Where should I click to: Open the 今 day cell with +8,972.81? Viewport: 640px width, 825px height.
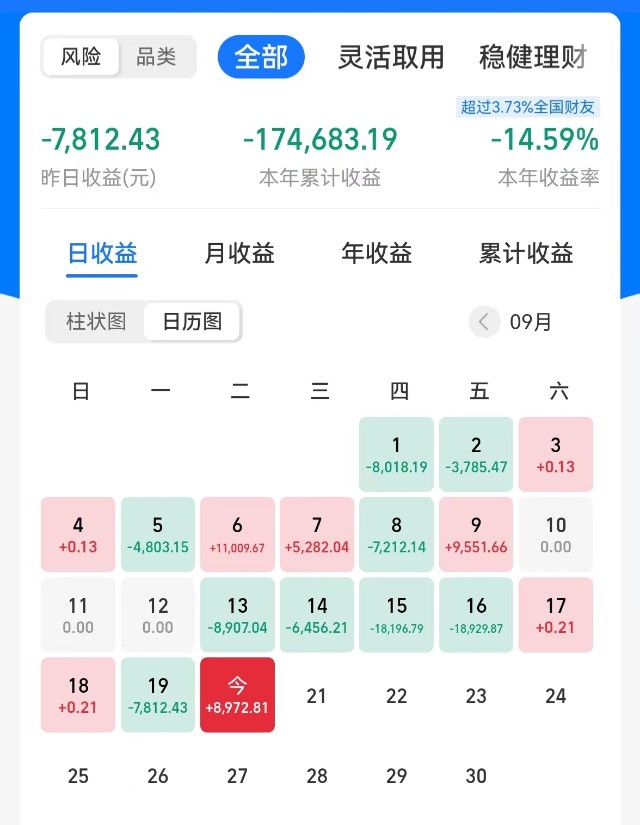coord(238,695)
